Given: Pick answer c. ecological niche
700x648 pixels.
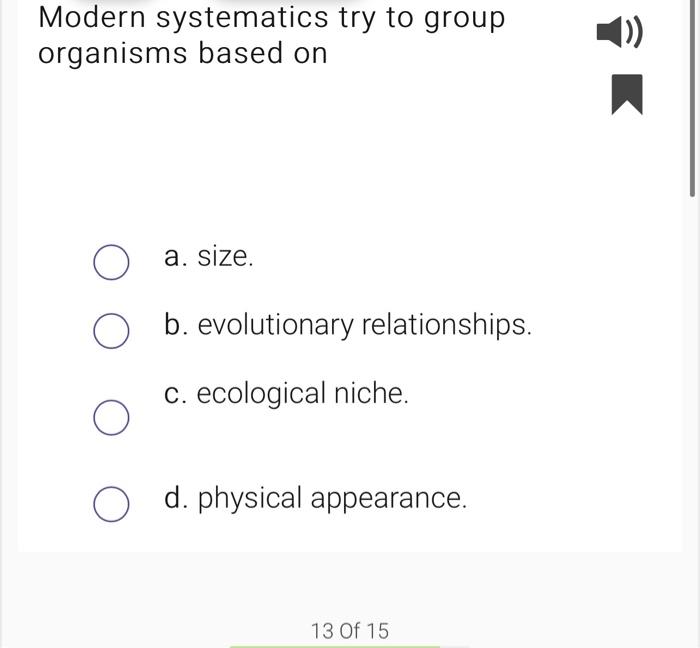Looking at the screenshot, I should coord(111,418).
